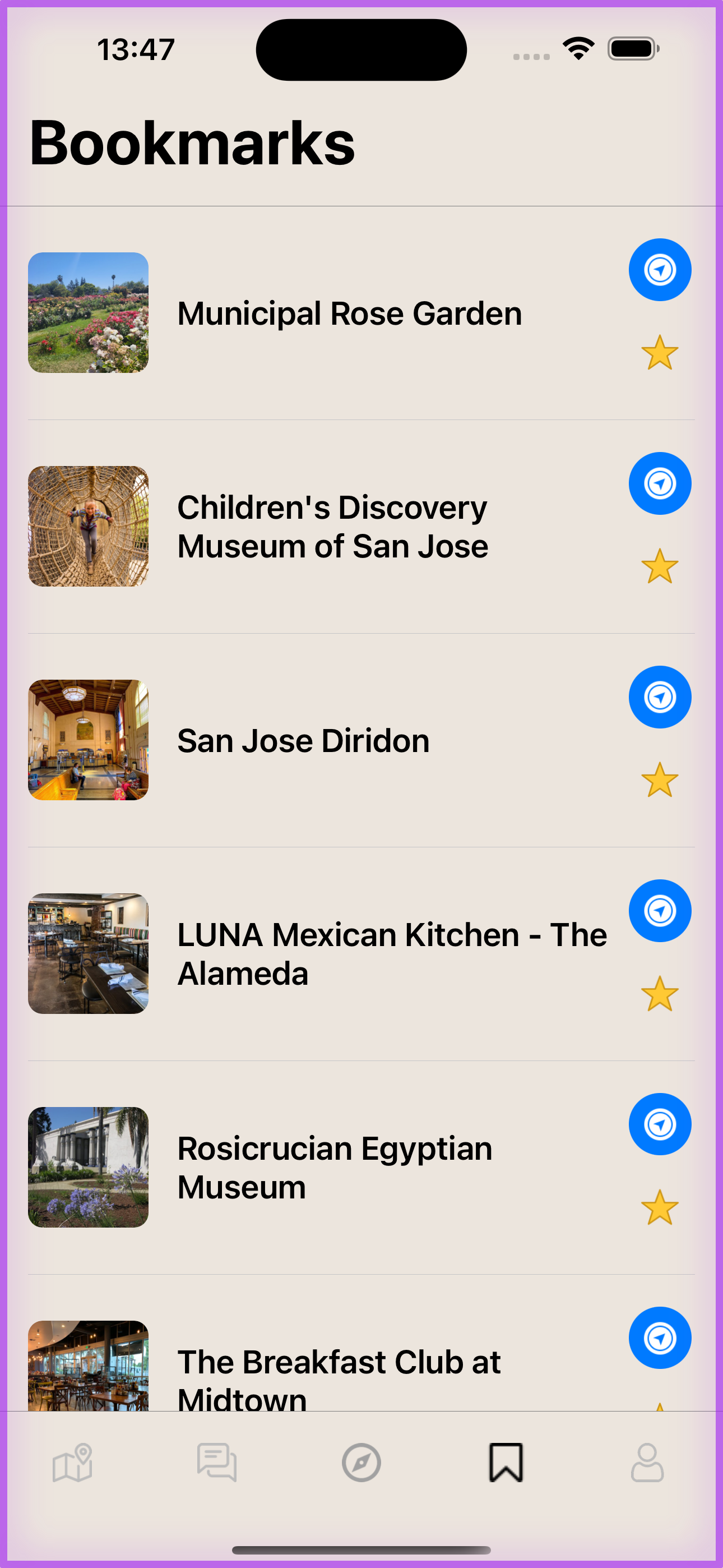The width and height of the screenshot is (723, 1568).
Task: Unbookmark LUNA Mexican Kitchen - The Alameda
Action: pyautogui.click(x=660, y=993)
